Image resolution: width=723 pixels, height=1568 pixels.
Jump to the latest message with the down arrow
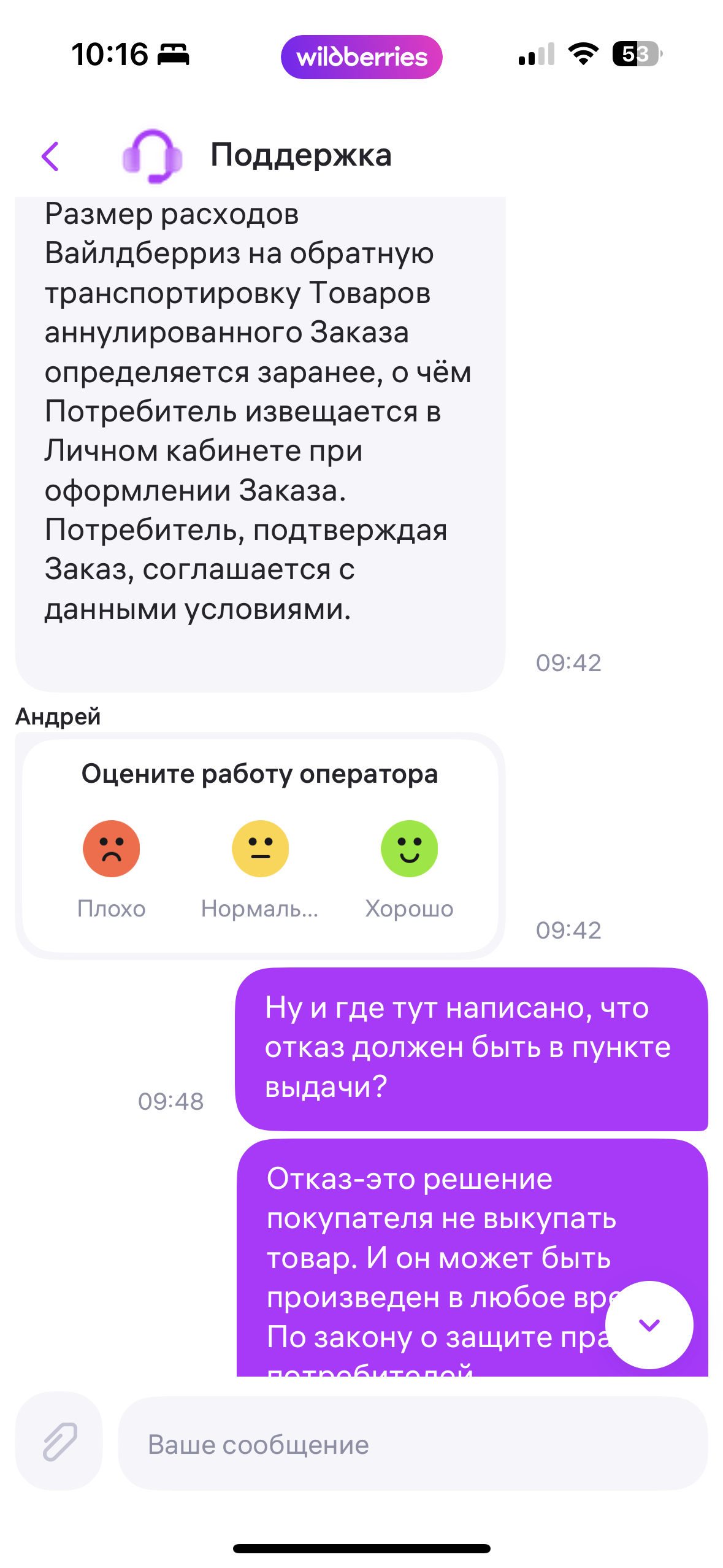click(x=649, y=1325)
